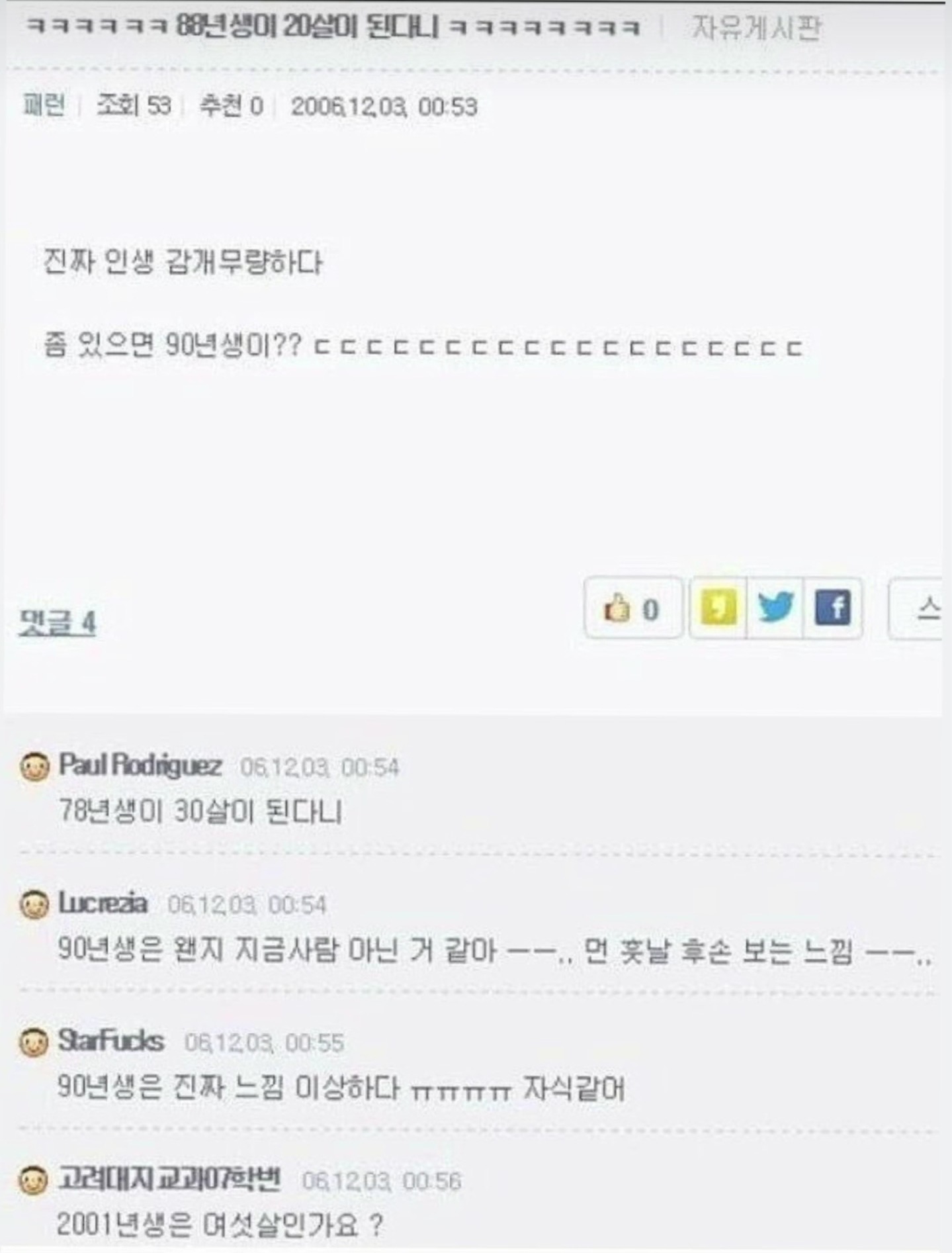This screenshot has width=952, height=1253.
Task: Share this post on Facebook
Action: click(x=833, y=608)
